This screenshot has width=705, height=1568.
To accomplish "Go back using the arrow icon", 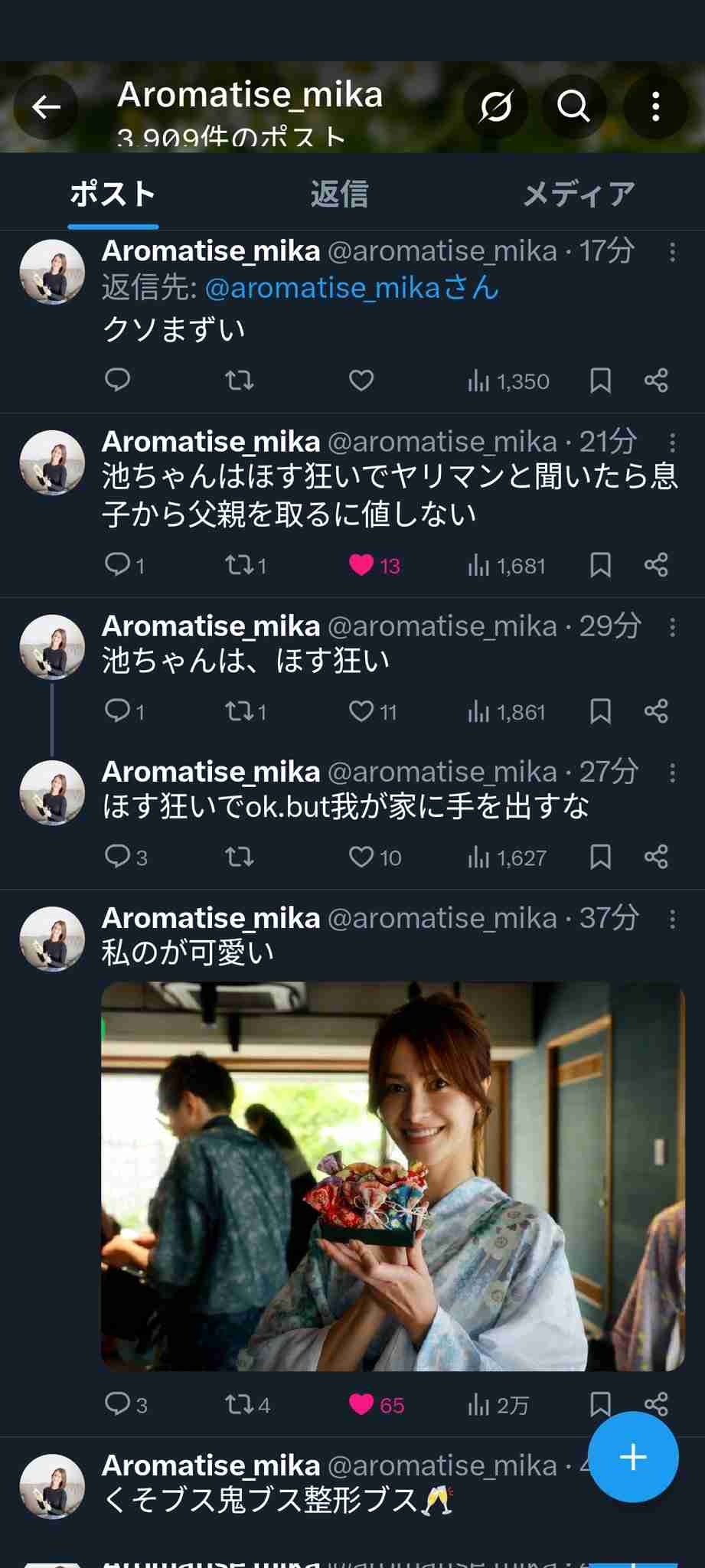I will (x=46, y=106).
